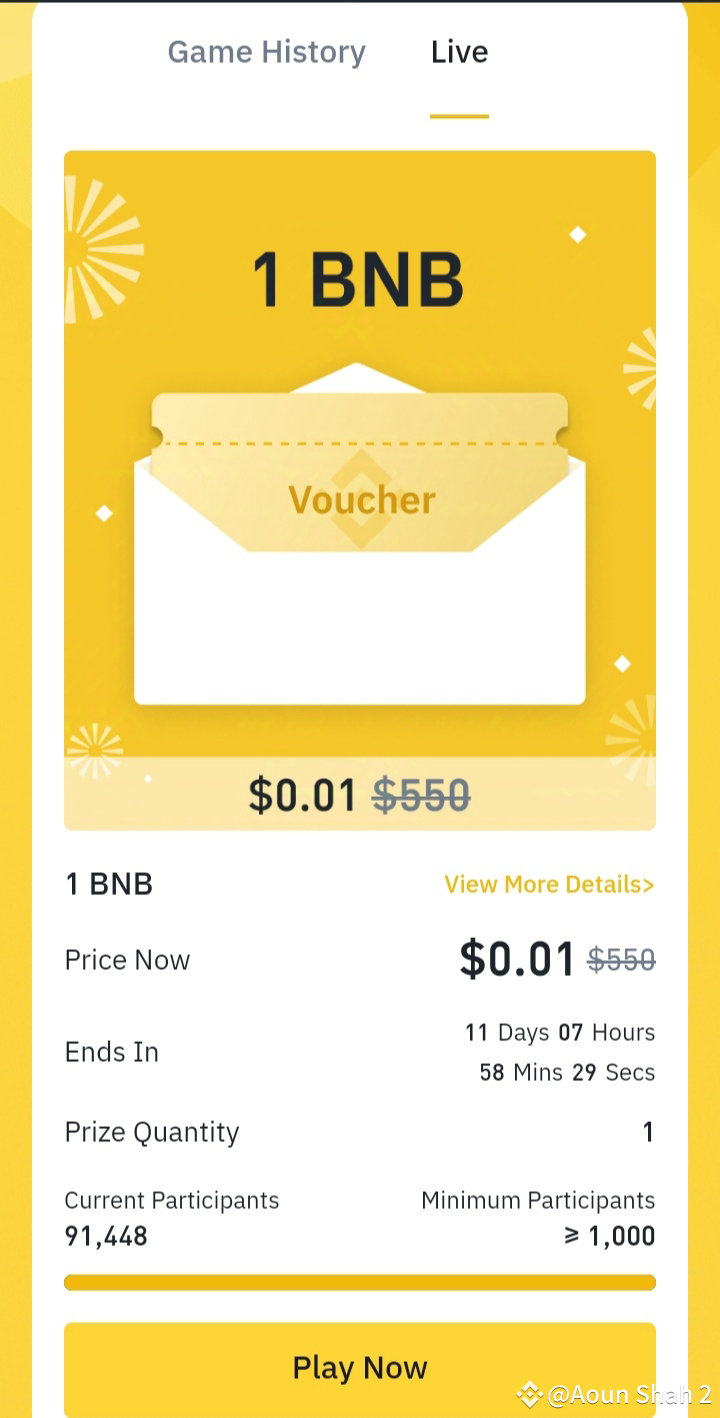Screen dimensions: 720x1418
Task: Click the participants progress bar
Action: click(x=360, y=1280)
